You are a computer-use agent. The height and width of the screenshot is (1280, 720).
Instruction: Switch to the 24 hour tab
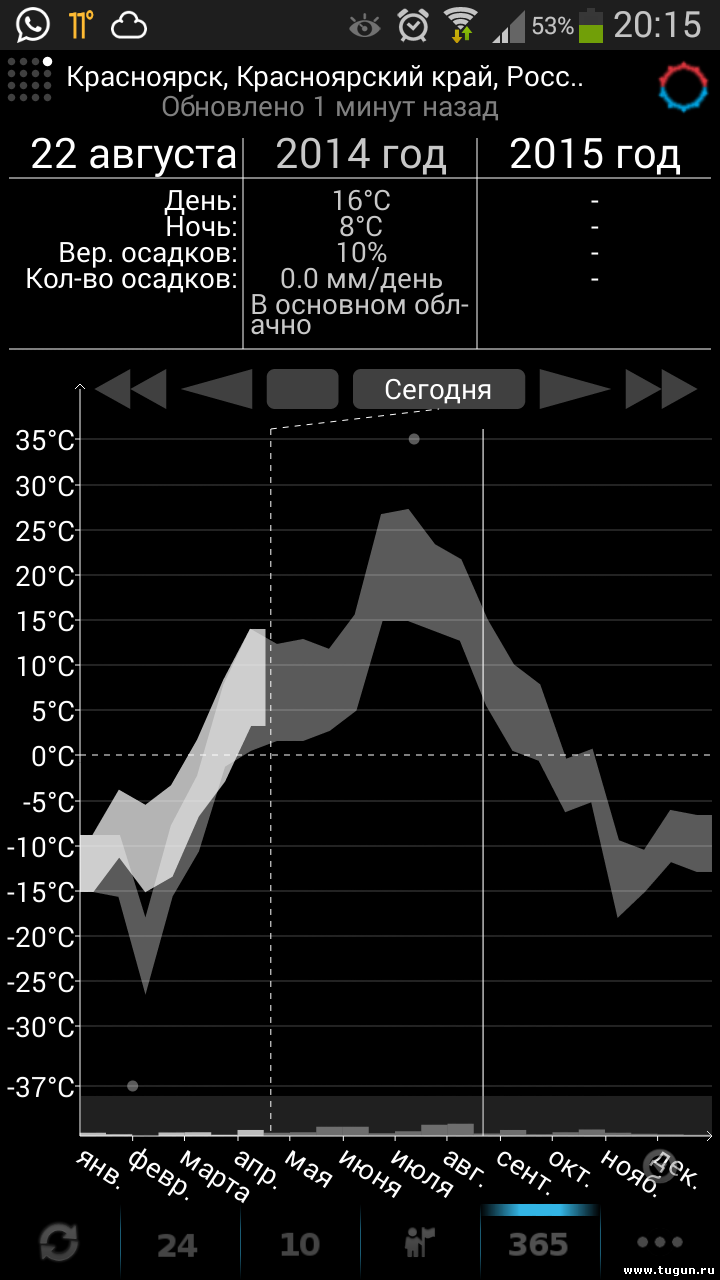click(179, 1243)
